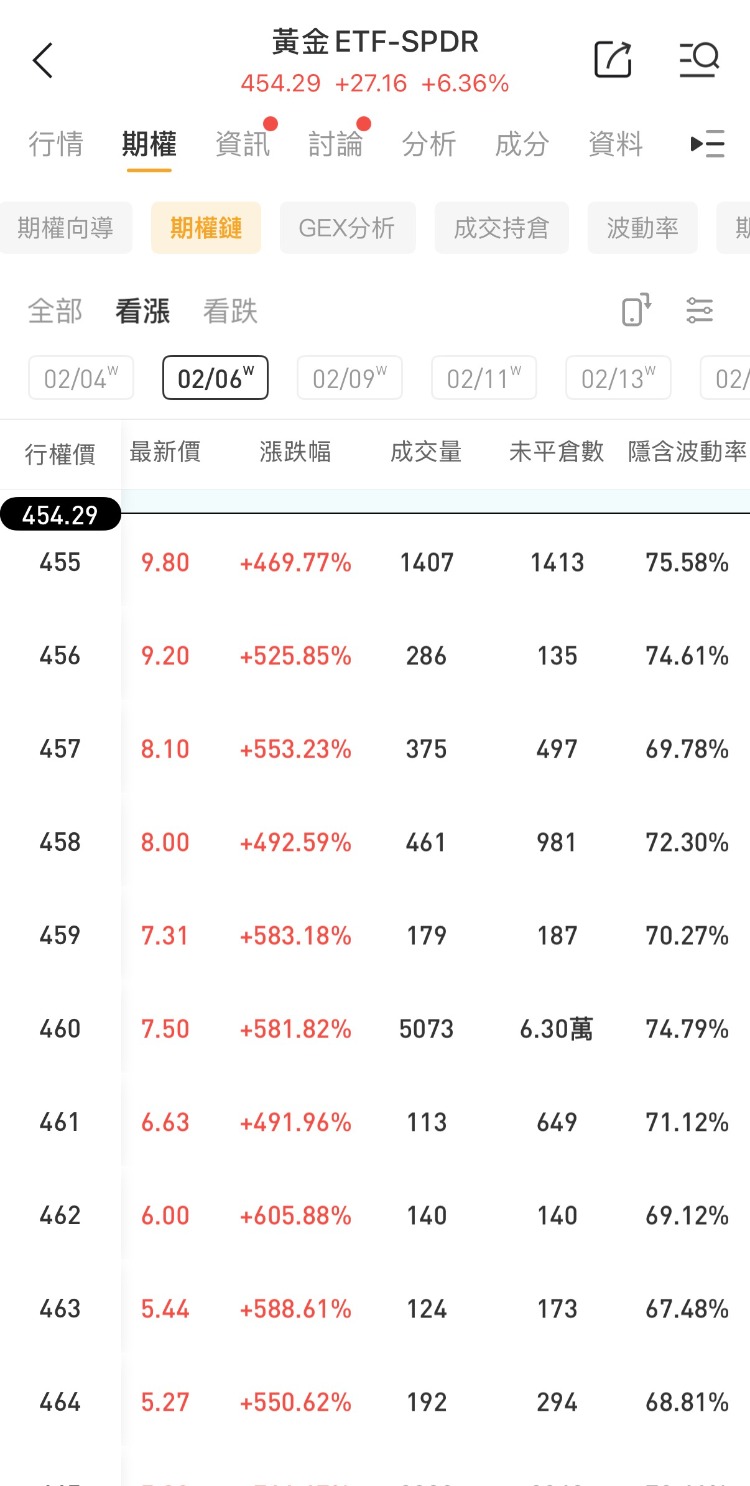Open option chain filter settings

699,310
